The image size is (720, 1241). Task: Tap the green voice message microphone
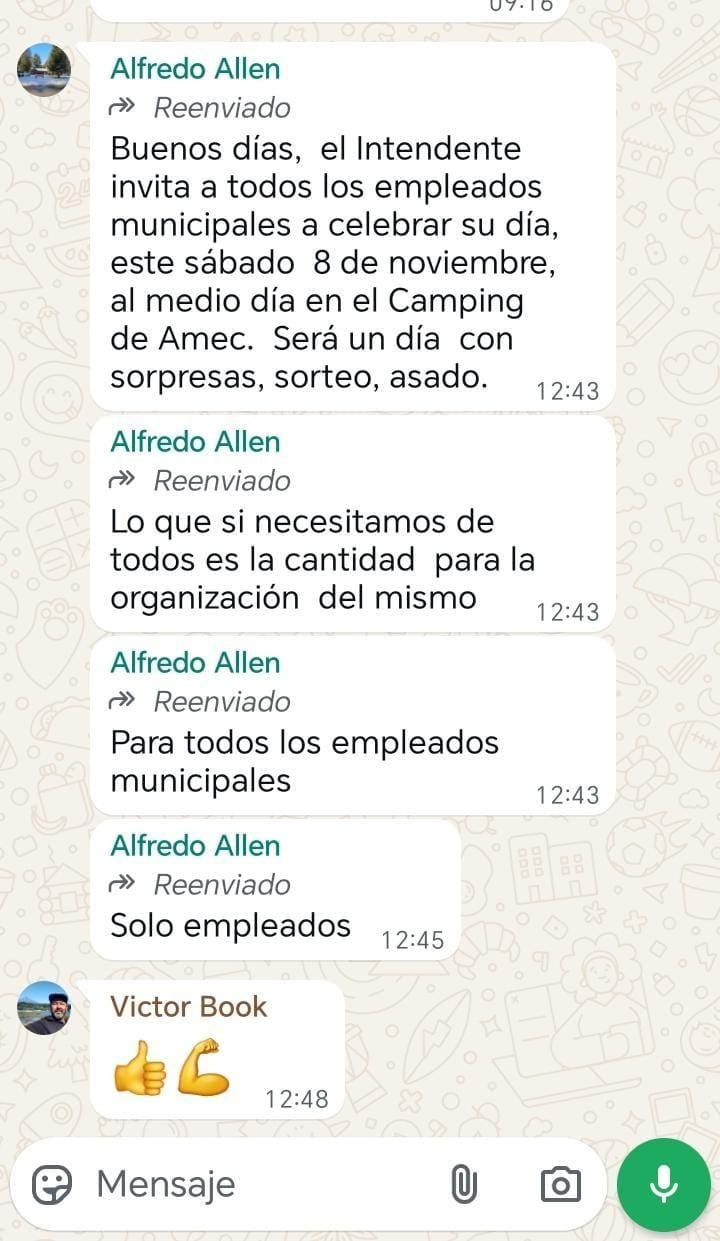pyautogui.click(x=664, y=1185)
